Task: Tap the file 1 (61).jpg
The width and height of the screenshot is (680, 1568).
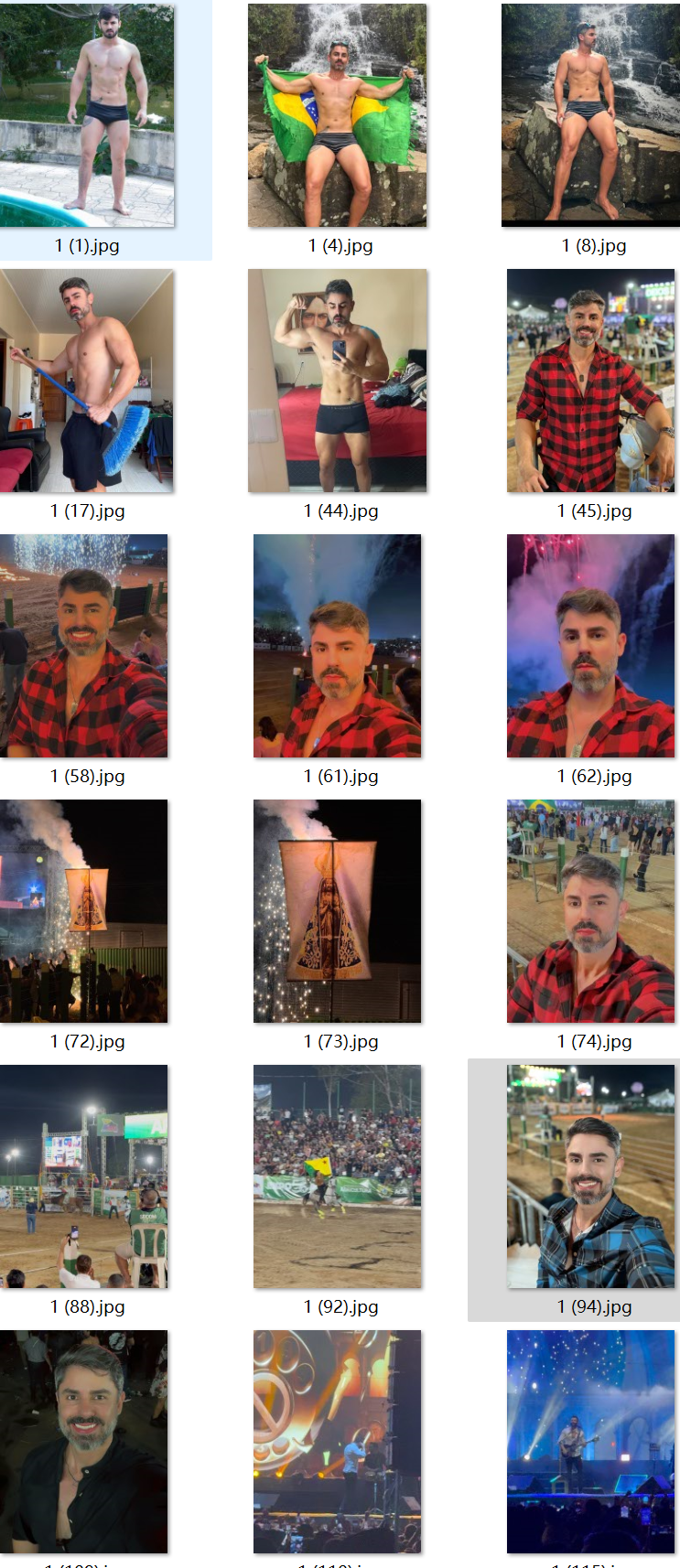Action: [x=337, y=646]
